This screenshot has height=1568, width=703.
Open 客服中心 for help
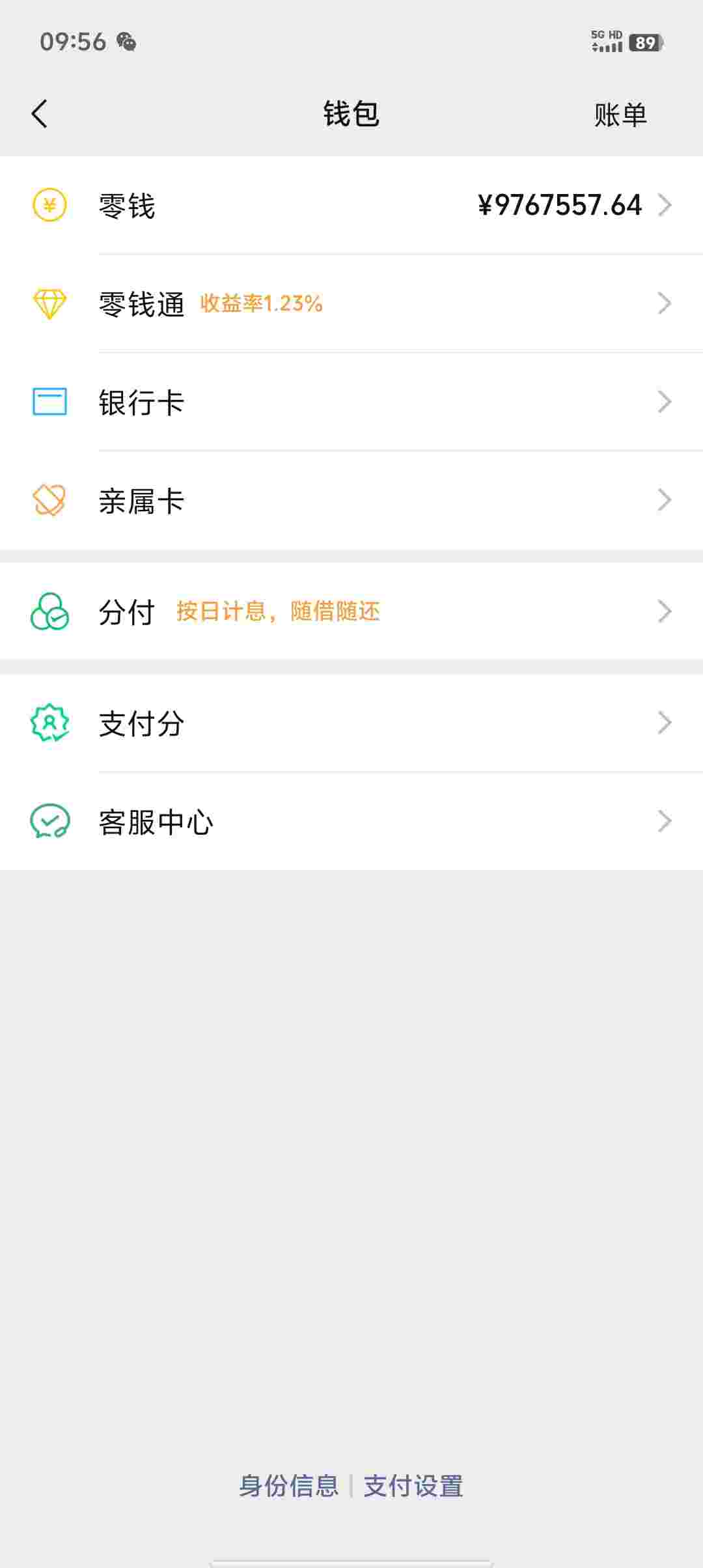tap(351, 822)
